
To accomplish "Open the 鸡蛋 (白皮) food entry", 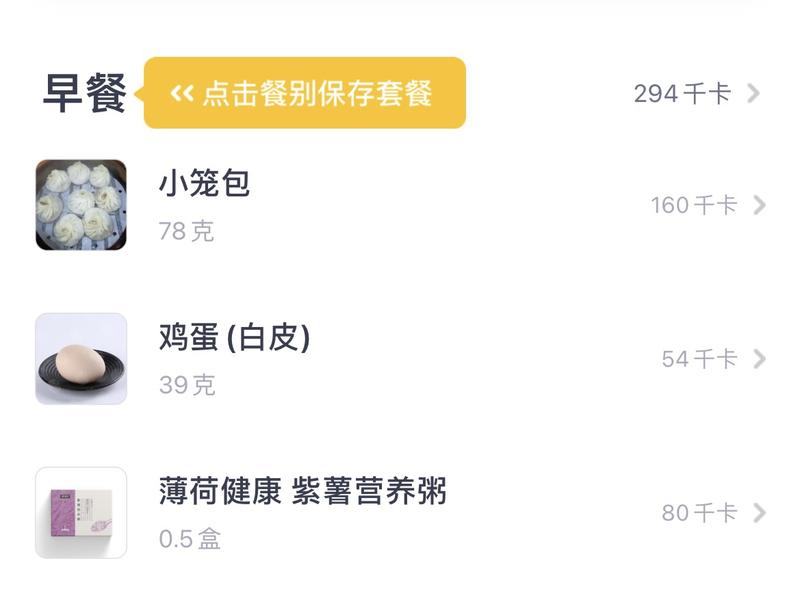I will point(400,359).
